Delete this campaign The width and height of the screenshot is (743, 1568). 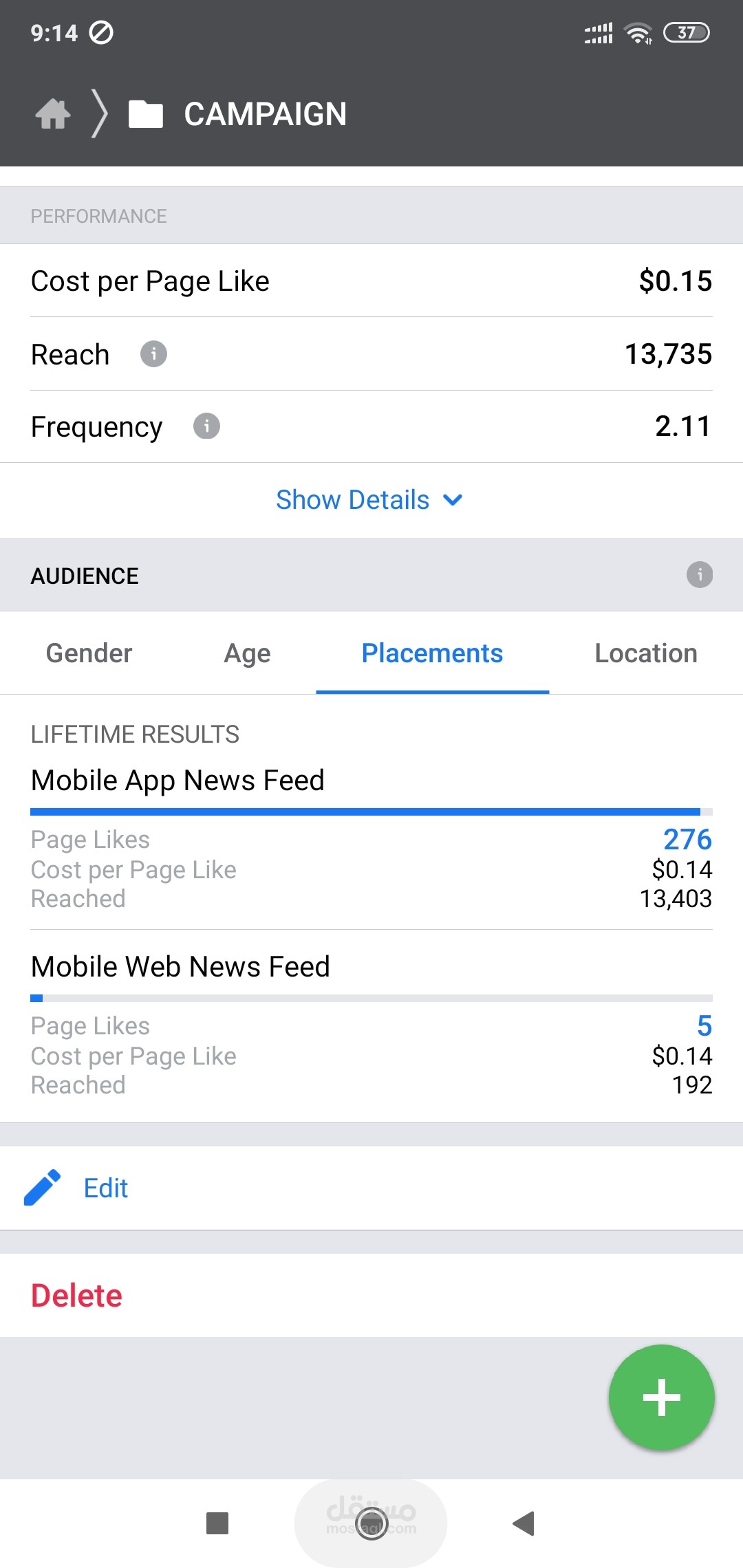point(76,1296)
